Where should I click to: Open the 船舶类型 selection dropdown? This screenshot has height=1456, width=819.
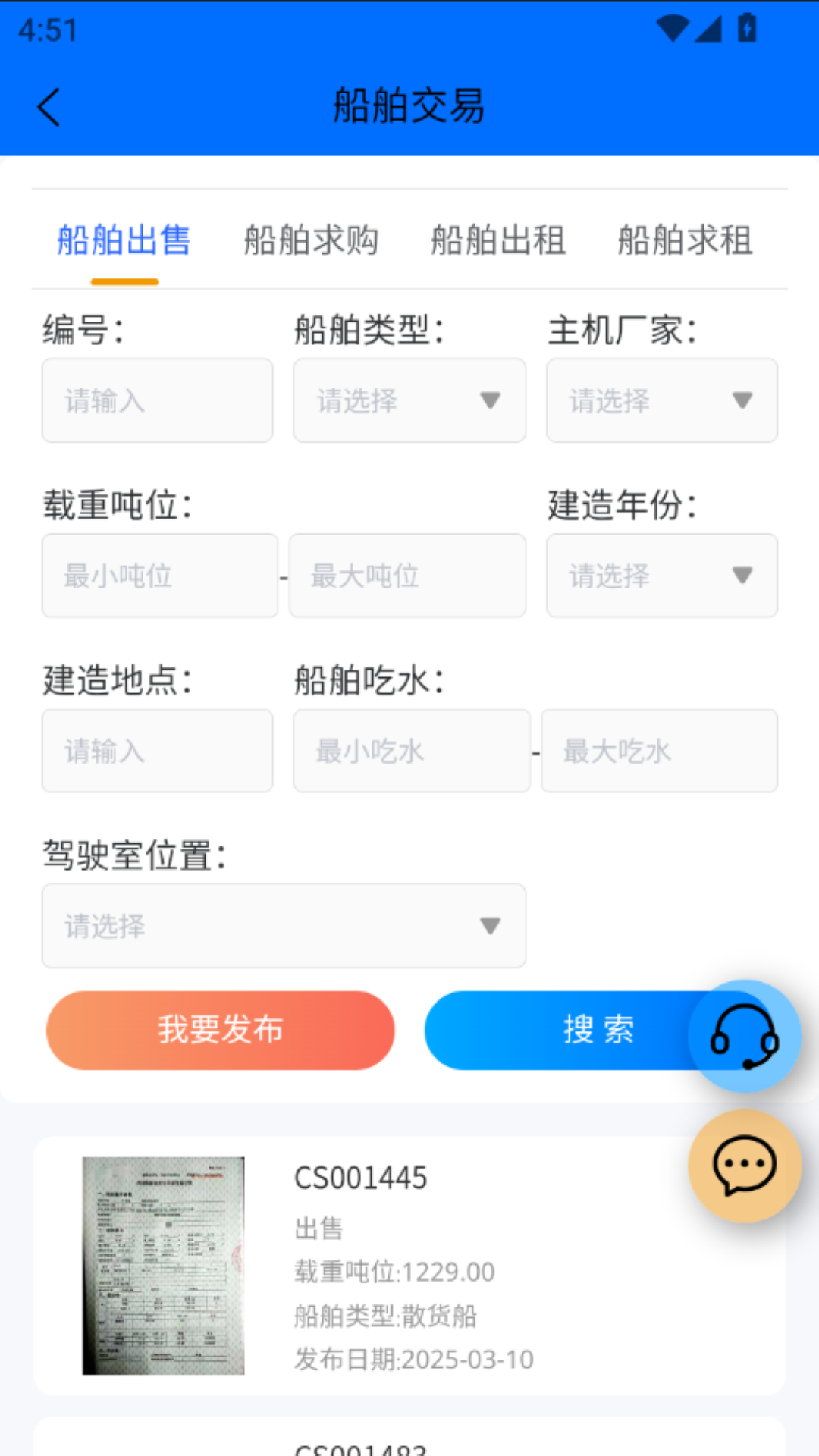pyautogui.click(x=409, y=400)
